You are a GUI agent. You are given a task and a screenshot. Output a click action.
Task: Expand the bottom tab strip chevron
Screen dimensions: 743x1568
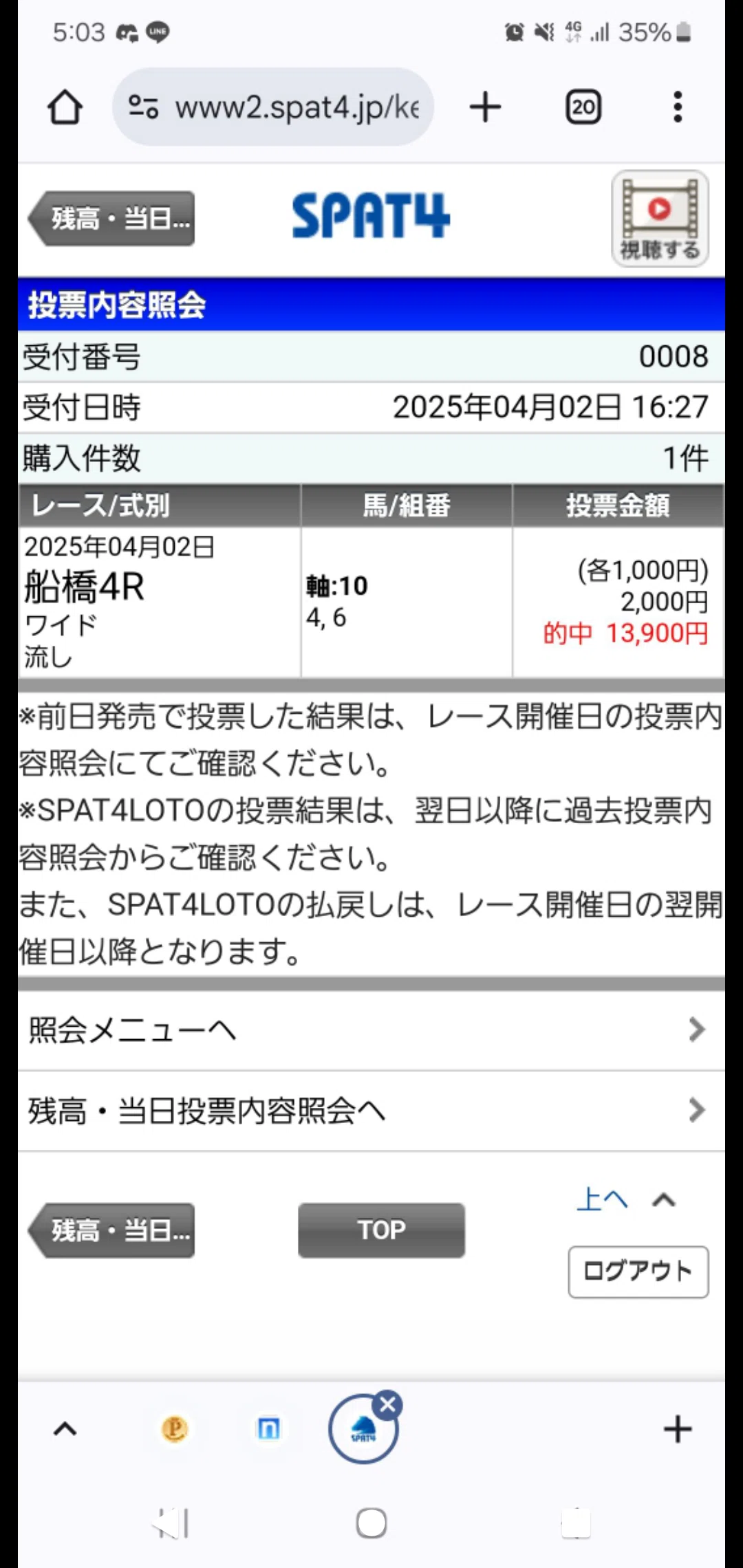click(x=65, y=1430)
